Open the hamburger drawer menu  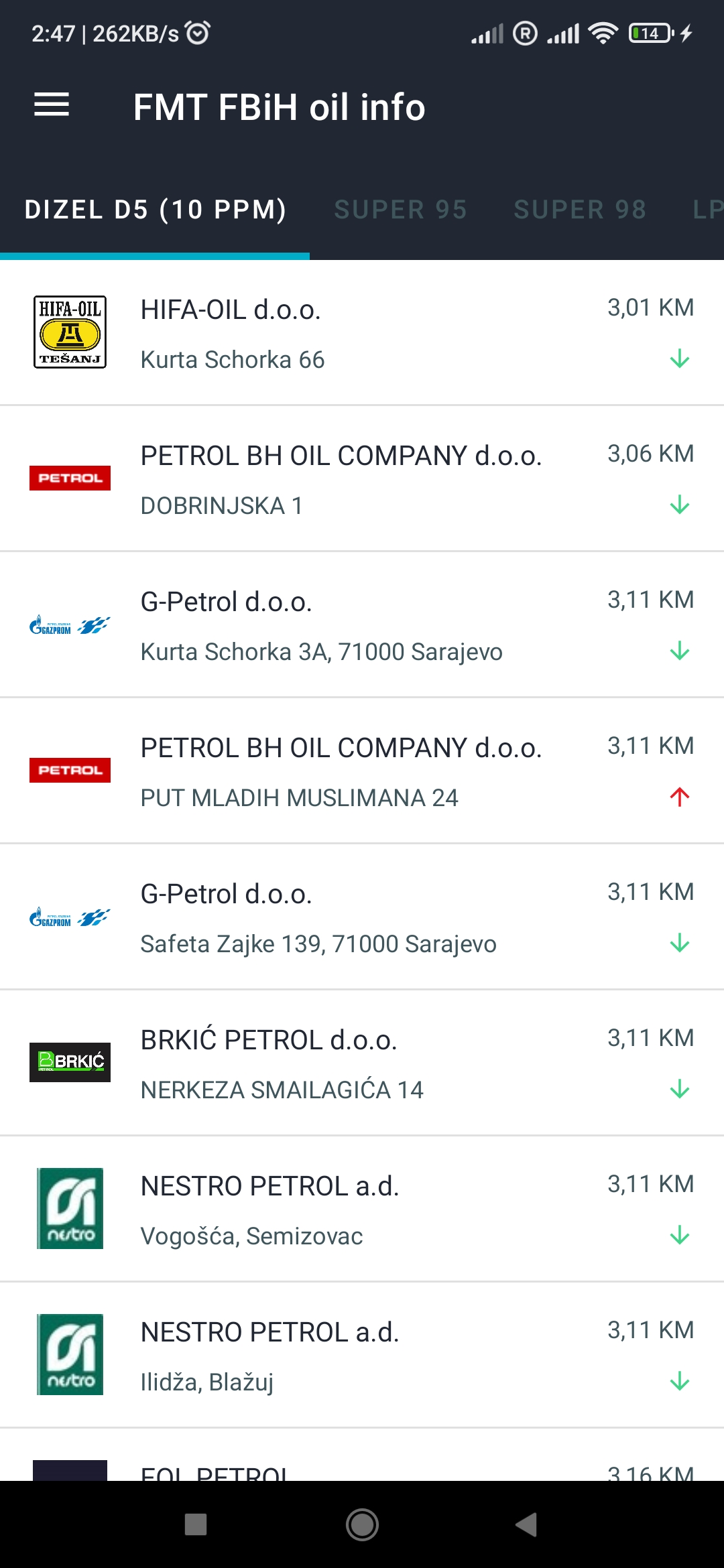[52, 105]
